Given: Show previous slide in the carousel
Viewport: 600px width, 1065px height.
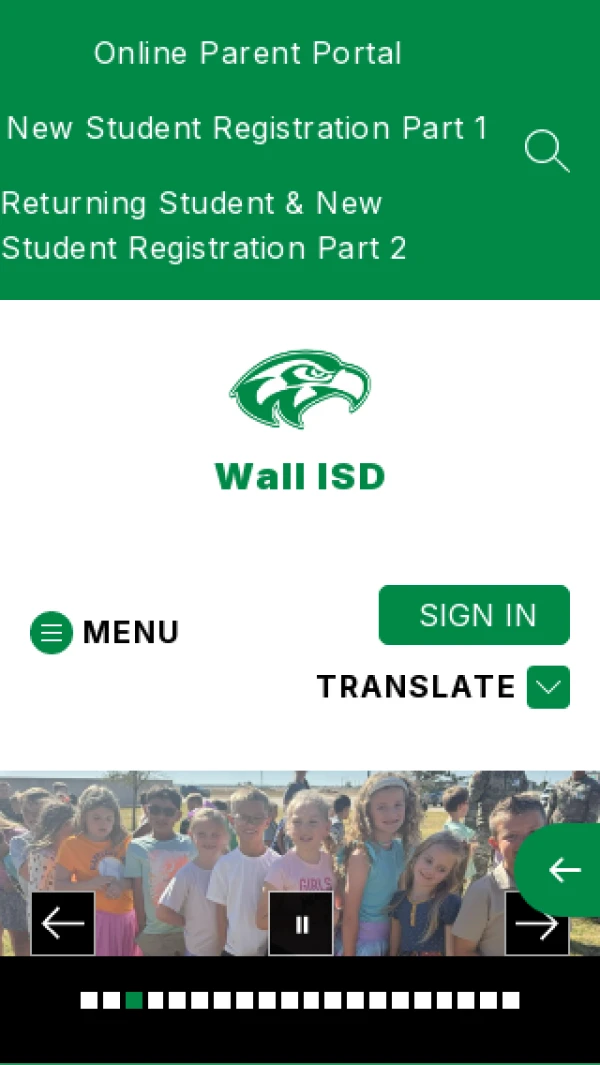Looking at the screenshot, I should [x=63, y=924].
